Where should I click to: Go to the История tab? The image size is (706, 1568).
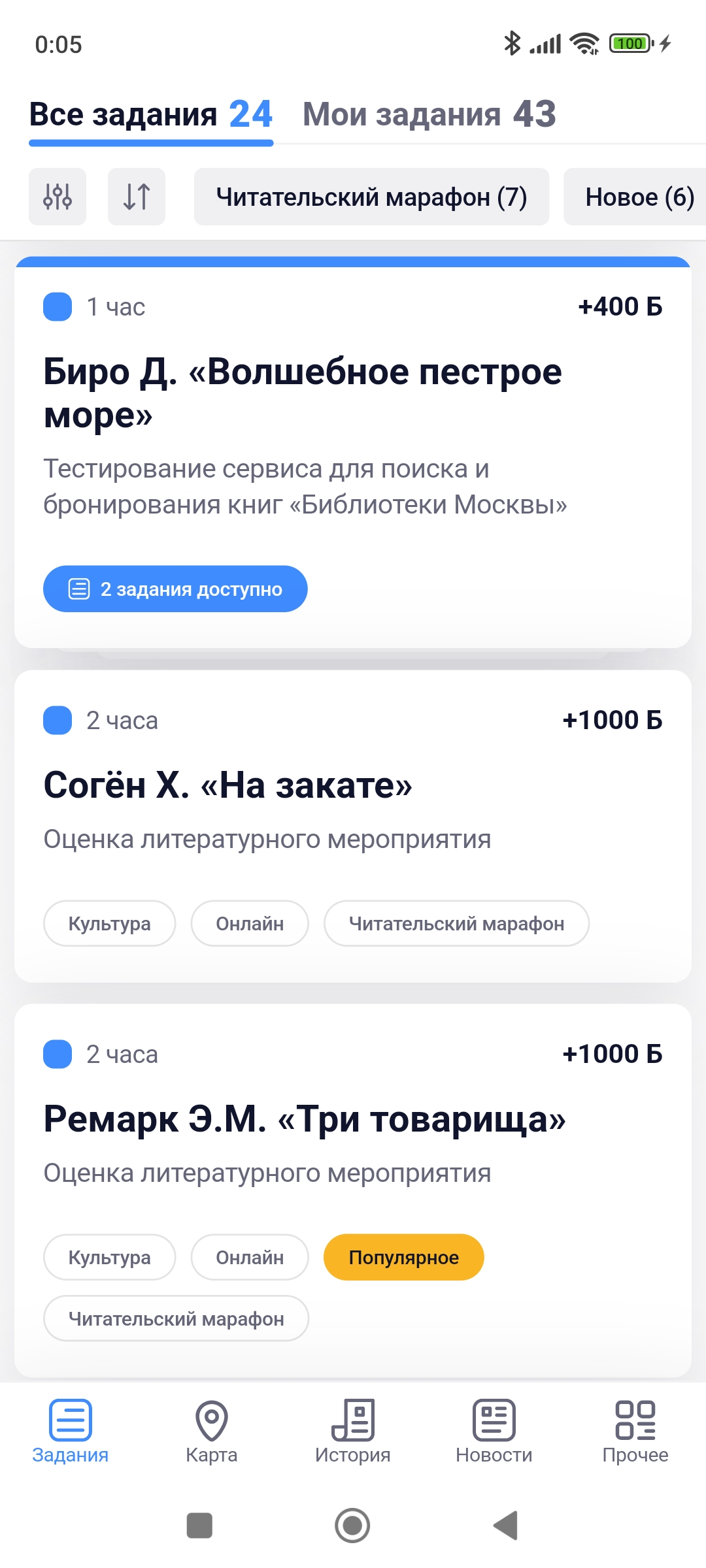(x=353, y=1431)
